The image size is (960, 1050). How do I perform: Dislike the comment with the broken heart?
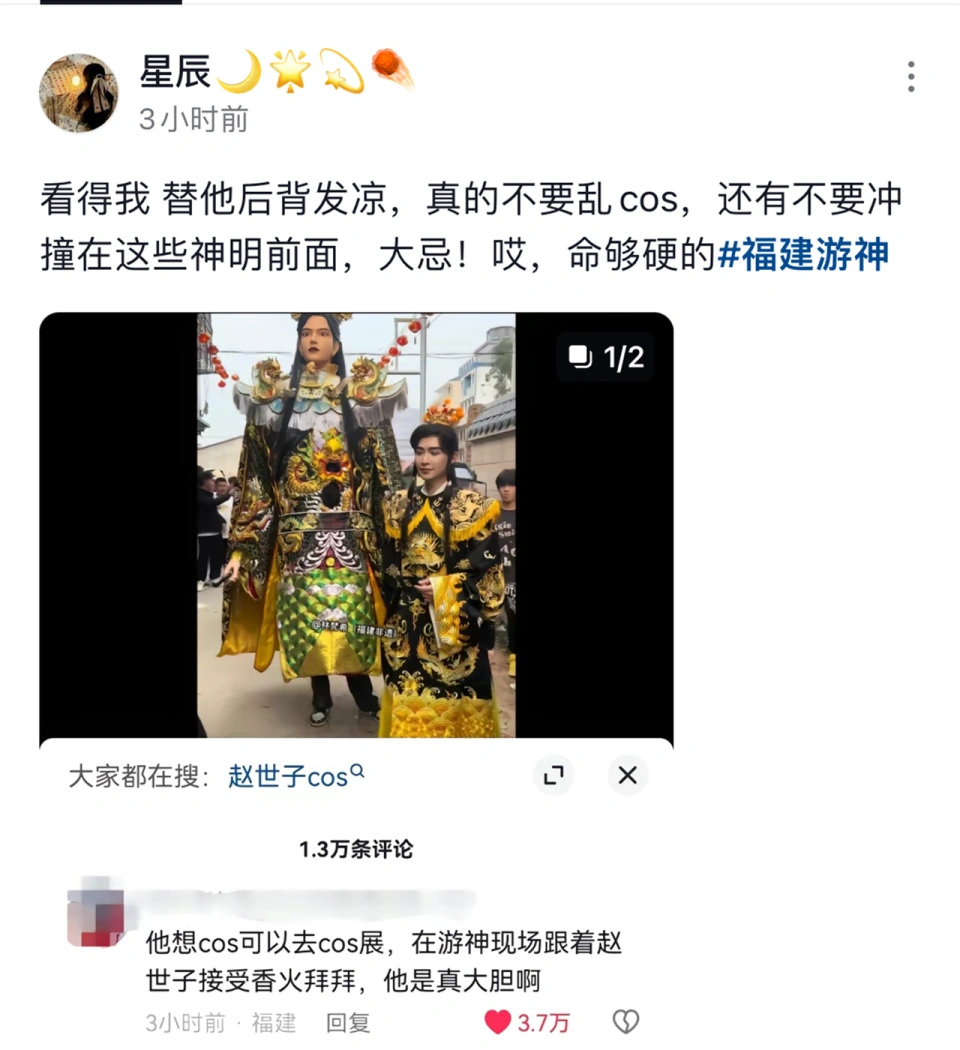coord(625,1022)
